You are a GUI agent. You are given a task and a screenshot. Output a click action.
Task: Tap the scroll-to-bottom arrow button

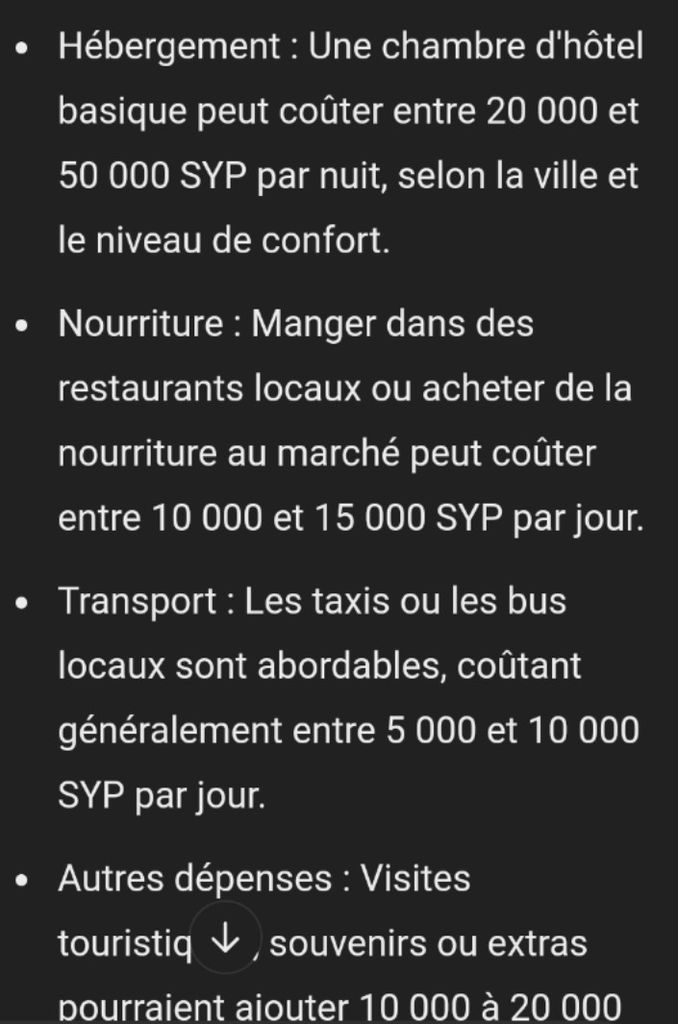[227, 938]
